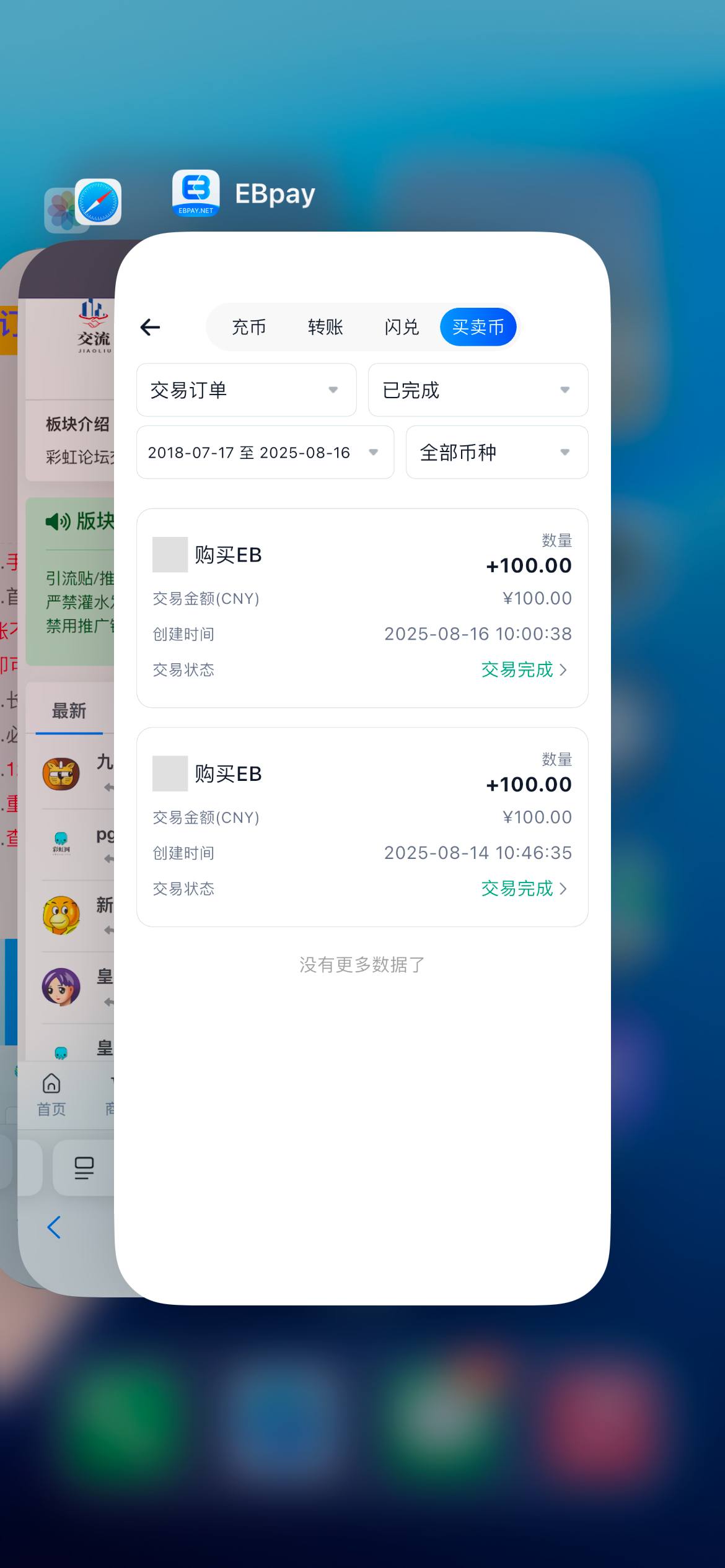Open the 购买EB order from 2025-08-14
Screen dimensions: 725x1568
(x=362, y=827)
